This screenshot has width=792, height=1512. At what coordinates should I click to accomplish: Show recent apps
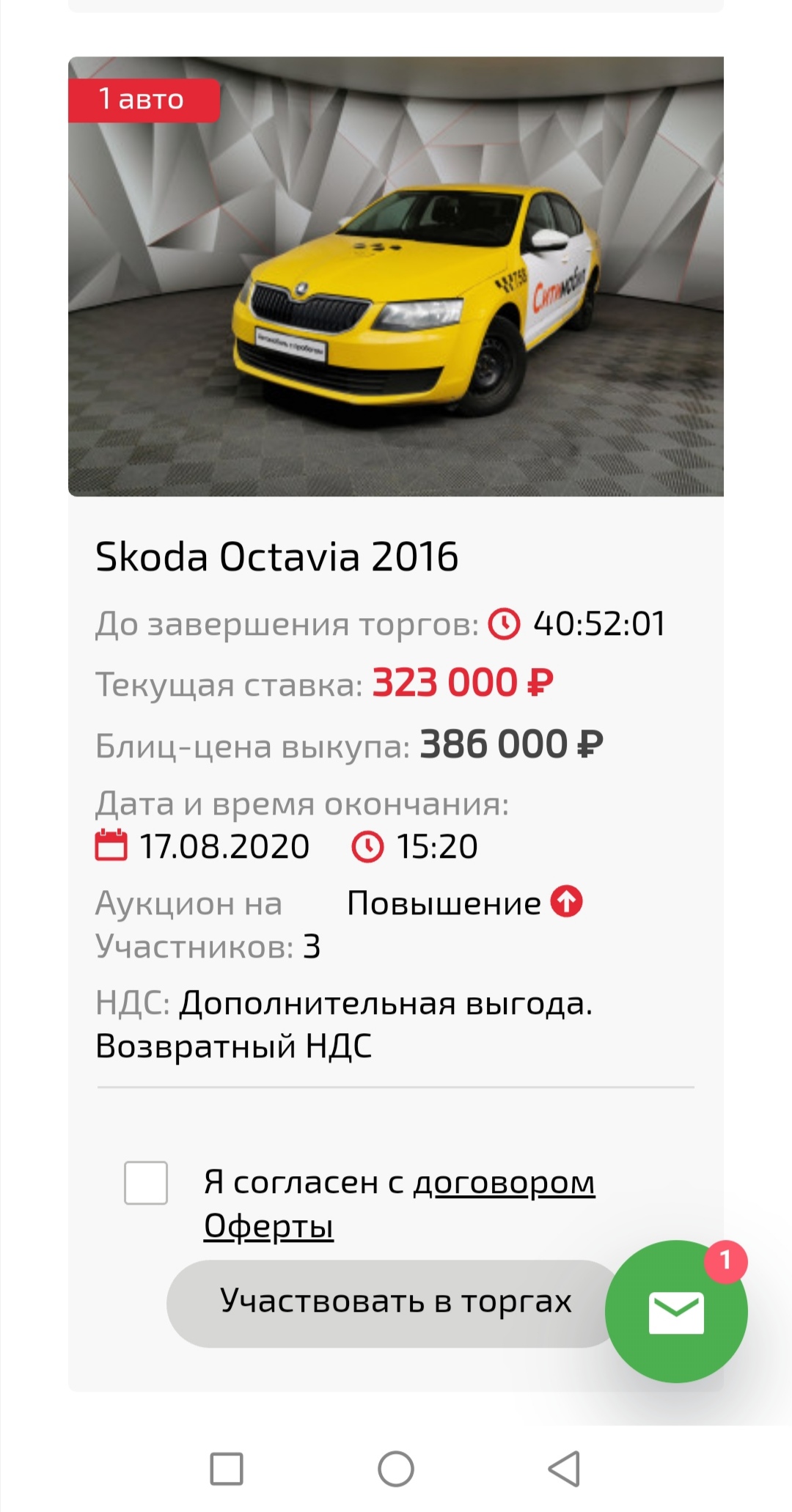[x=227, y=1468]
